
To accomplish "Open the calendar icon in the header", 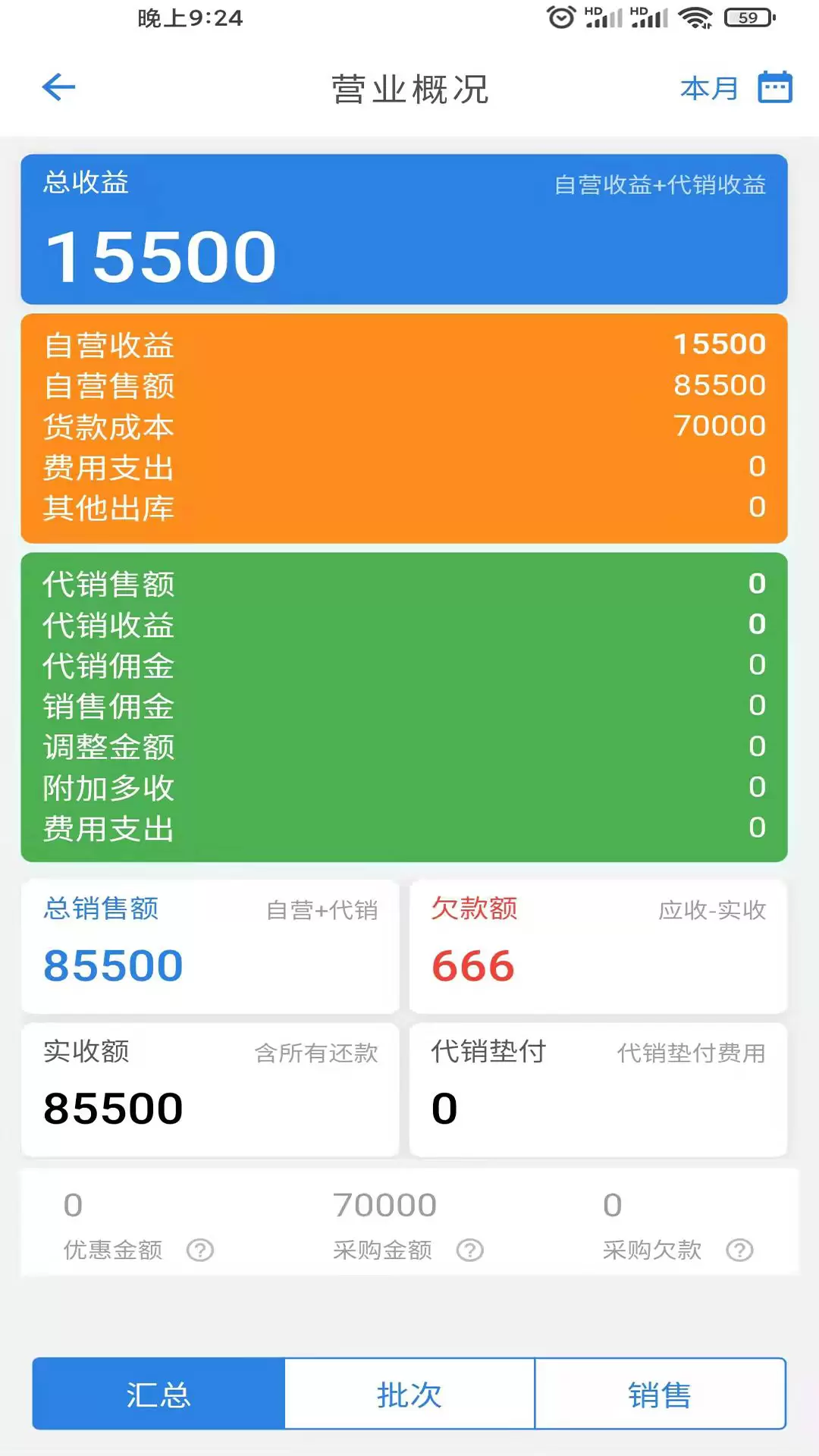I will point(775,87).
